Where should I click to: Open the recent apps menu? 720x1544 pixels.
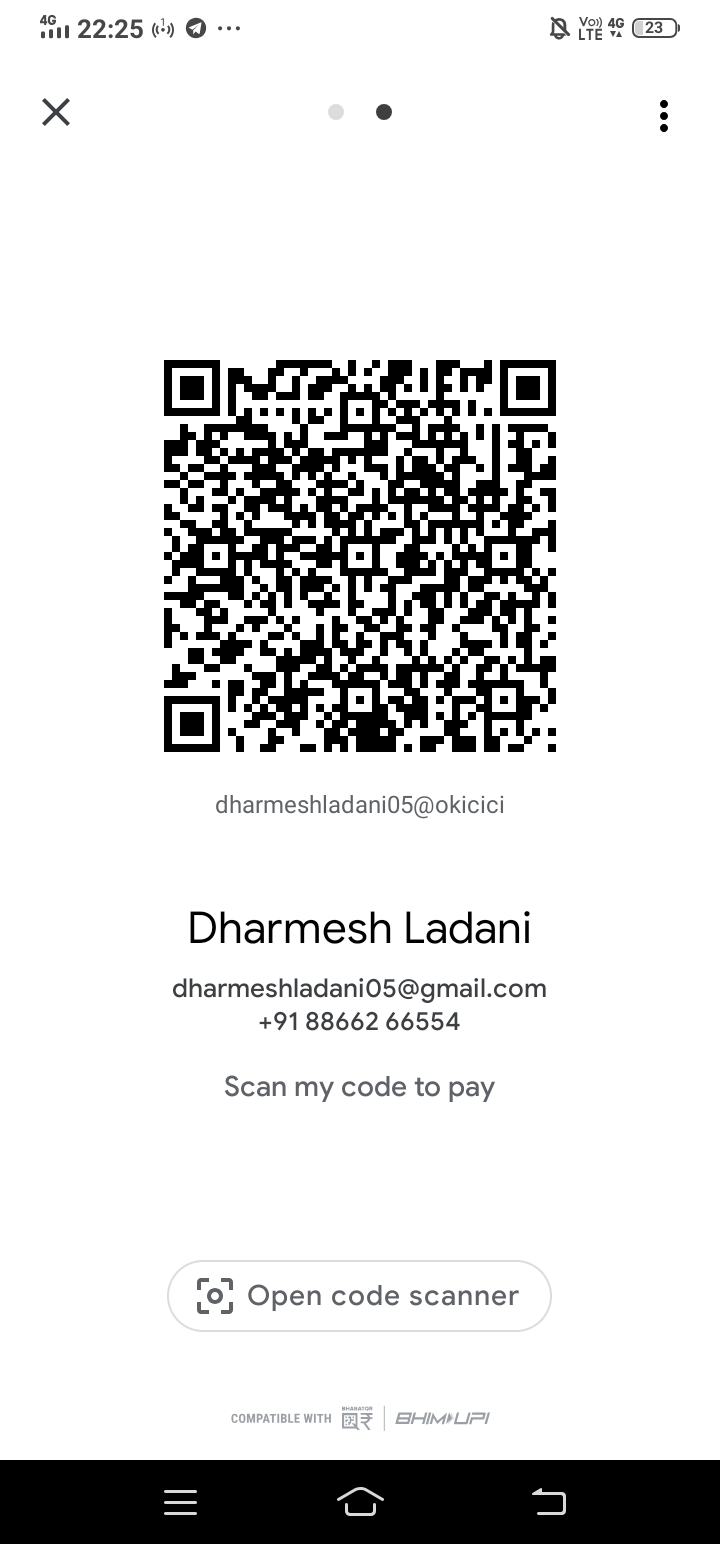click(x=180, y=1502)
